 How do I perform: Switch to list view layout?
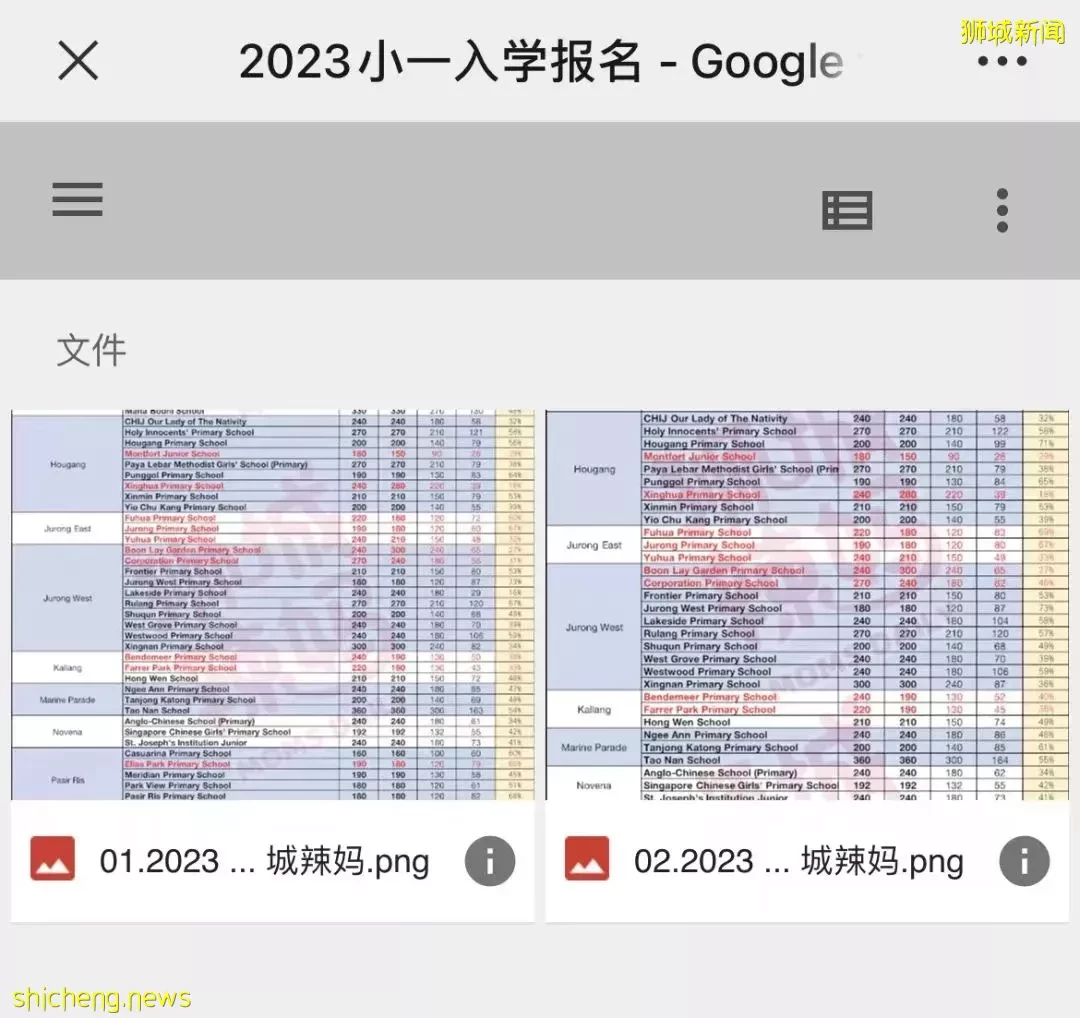(x=847, y=210)
